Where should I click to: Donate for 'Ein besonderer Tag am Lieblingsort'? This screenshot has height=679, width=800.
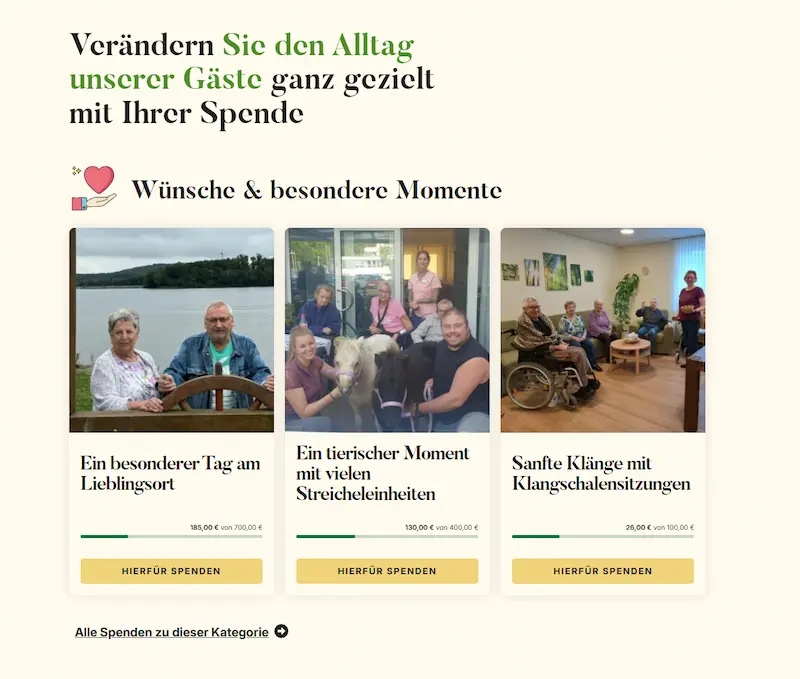point(171,571)
